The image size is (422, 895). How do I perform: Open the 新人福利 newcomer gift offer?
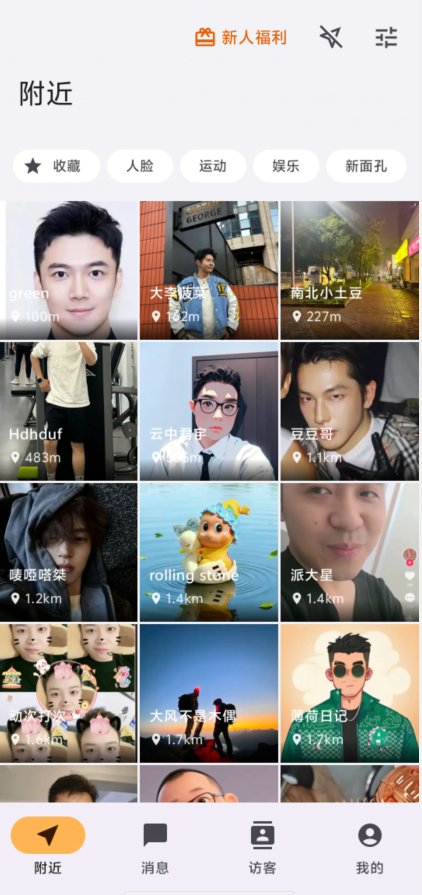(x=240, y=38)
